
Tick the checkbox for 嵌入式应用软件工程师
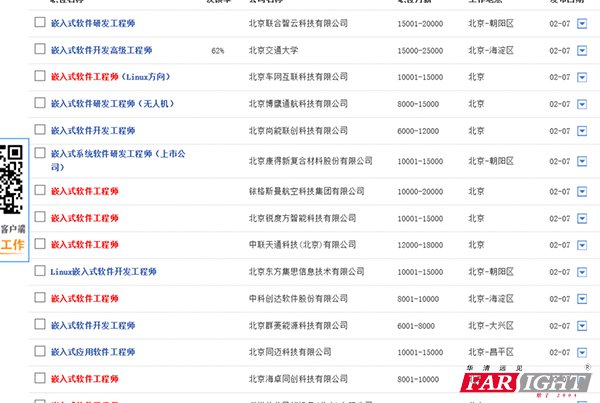click(39, 352)
